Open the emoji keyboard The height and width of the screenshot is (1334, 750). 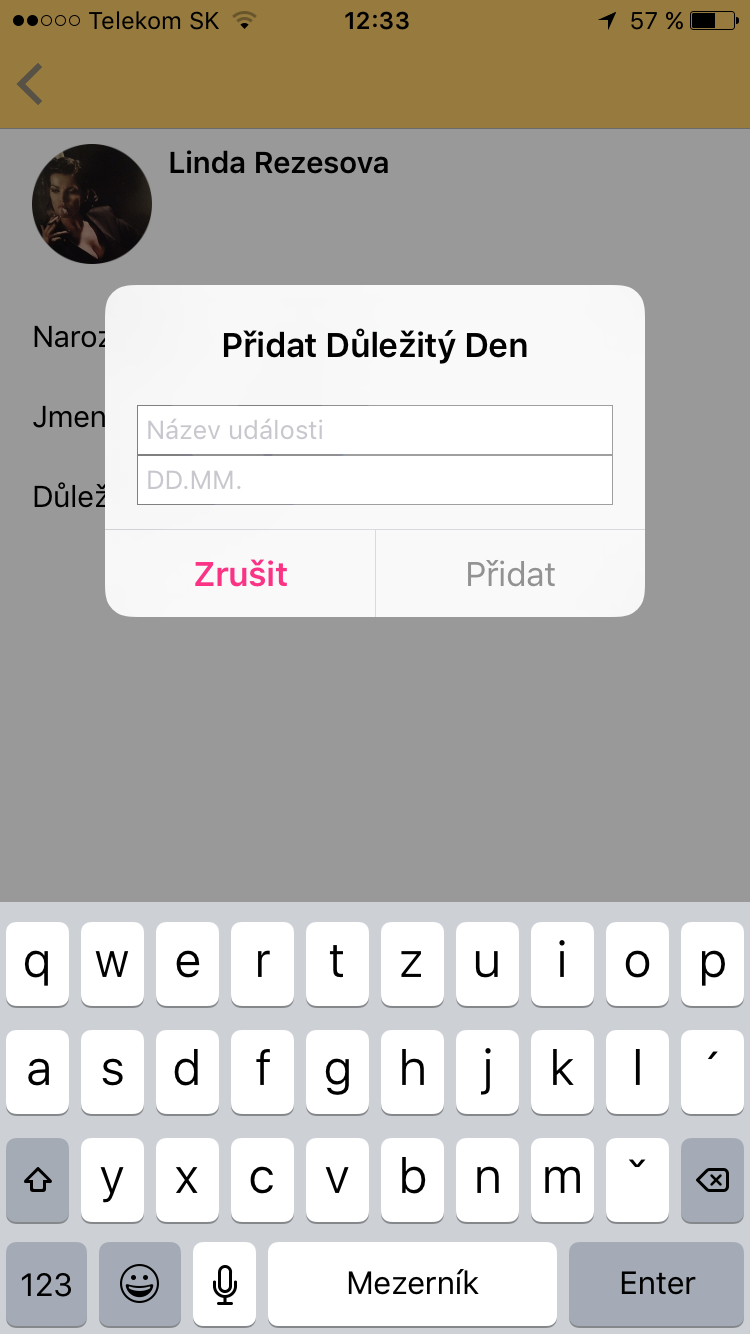pos(140,1284)
